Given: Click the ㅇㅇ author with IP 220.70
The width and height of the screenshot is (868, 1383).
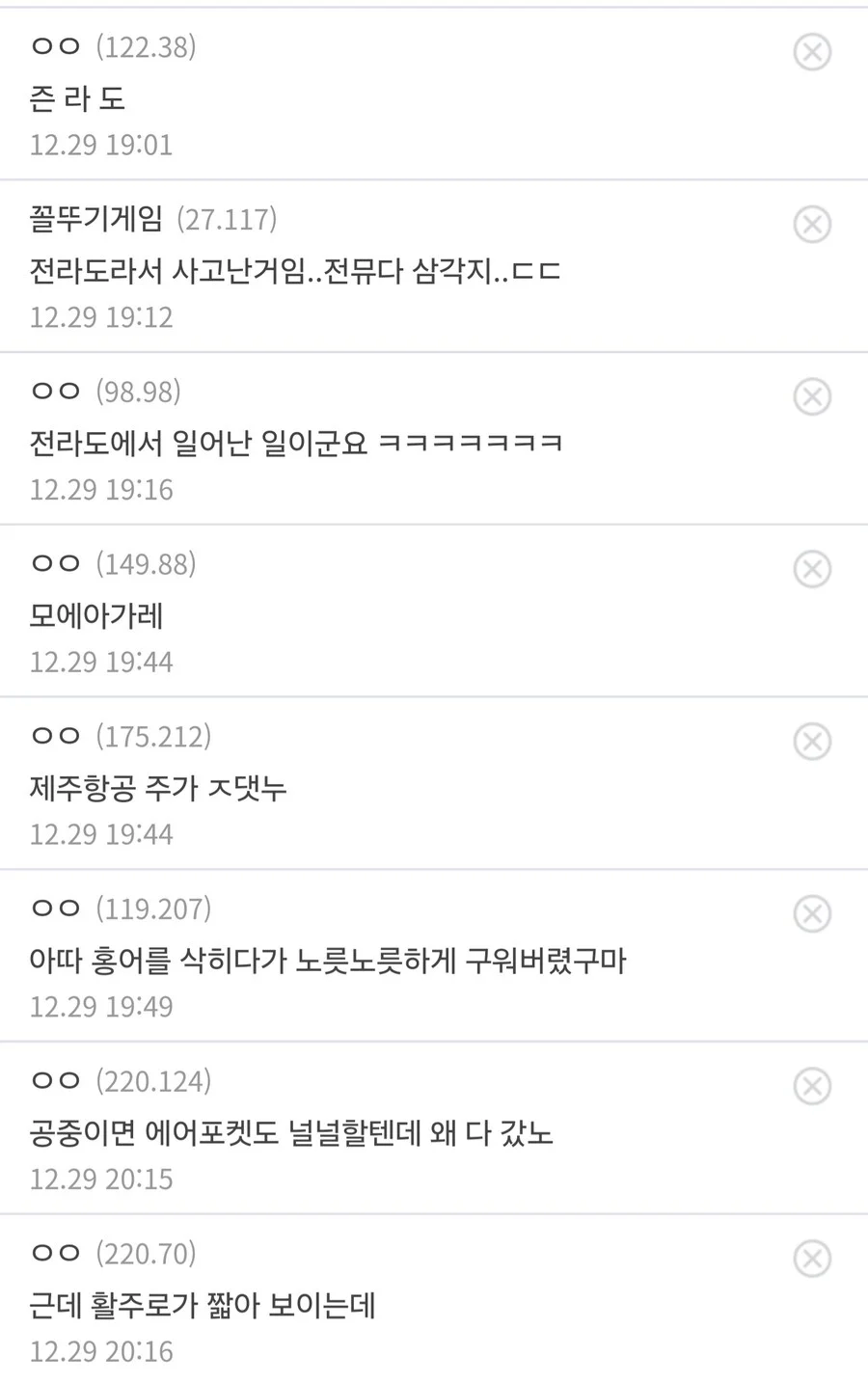Looking at the screenshot, I should pos(55,1254).
